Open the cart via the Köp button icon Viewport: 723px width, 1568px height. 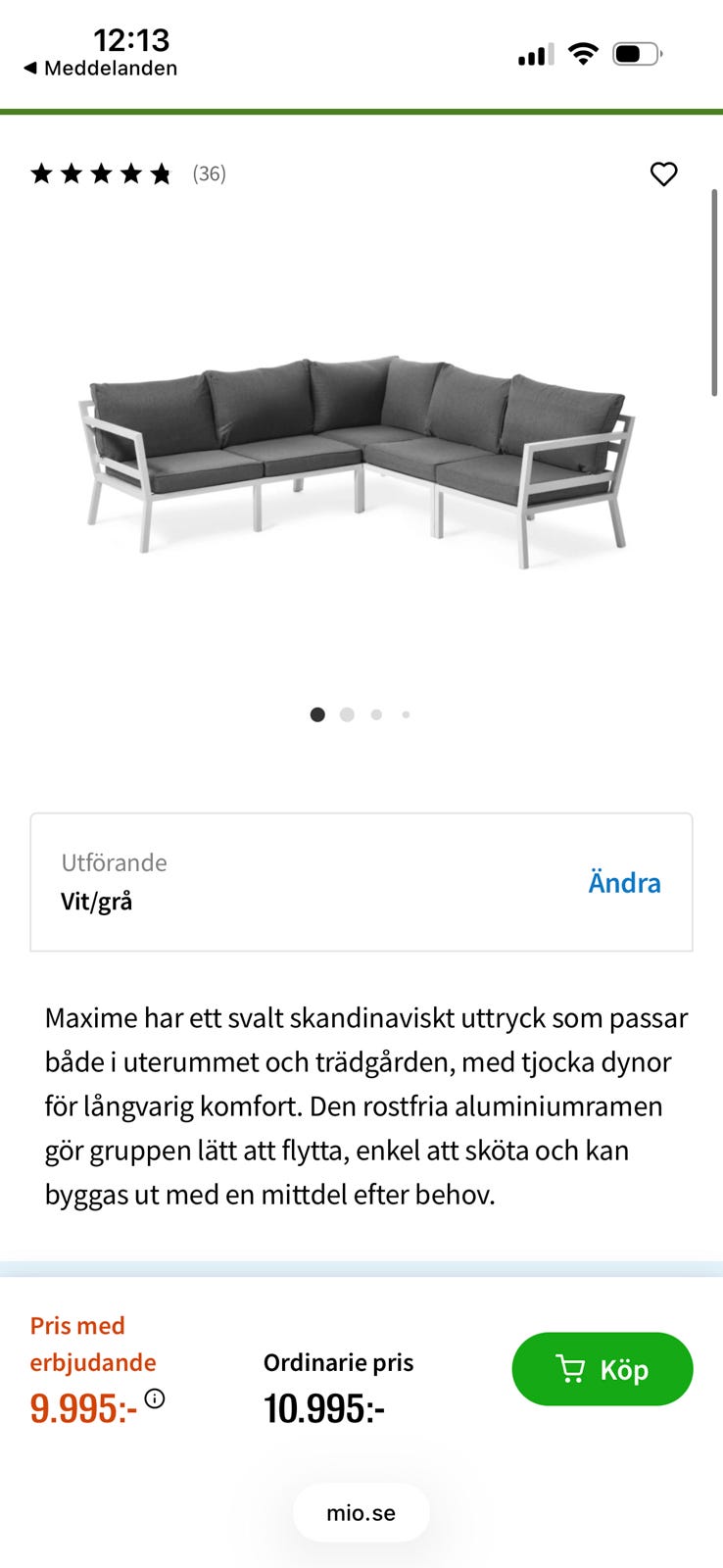tap(573, 1369)
